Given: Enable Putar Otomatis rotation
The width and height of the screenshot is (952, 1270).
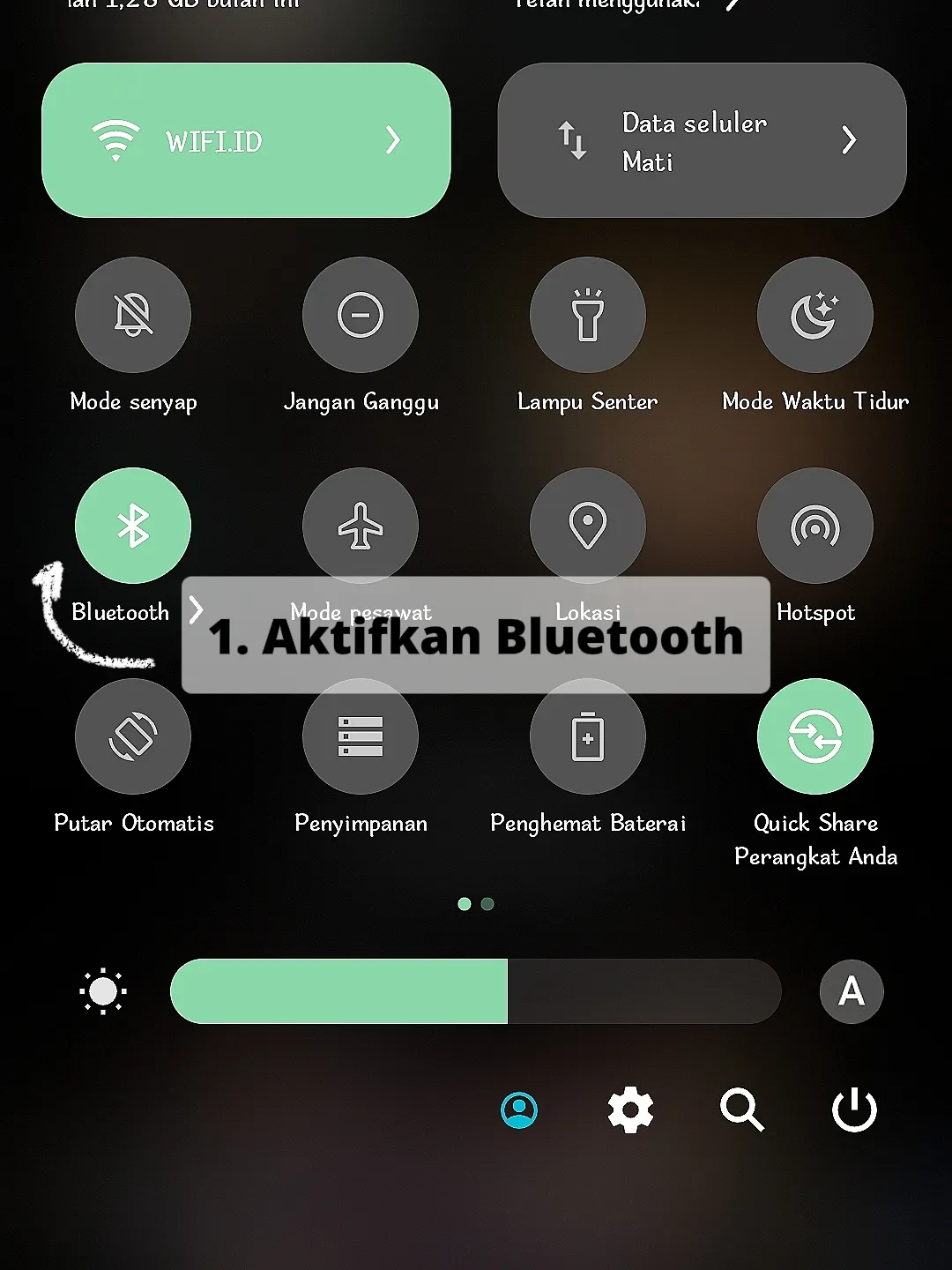Looking at the screenshot, I should pos(133,736).
